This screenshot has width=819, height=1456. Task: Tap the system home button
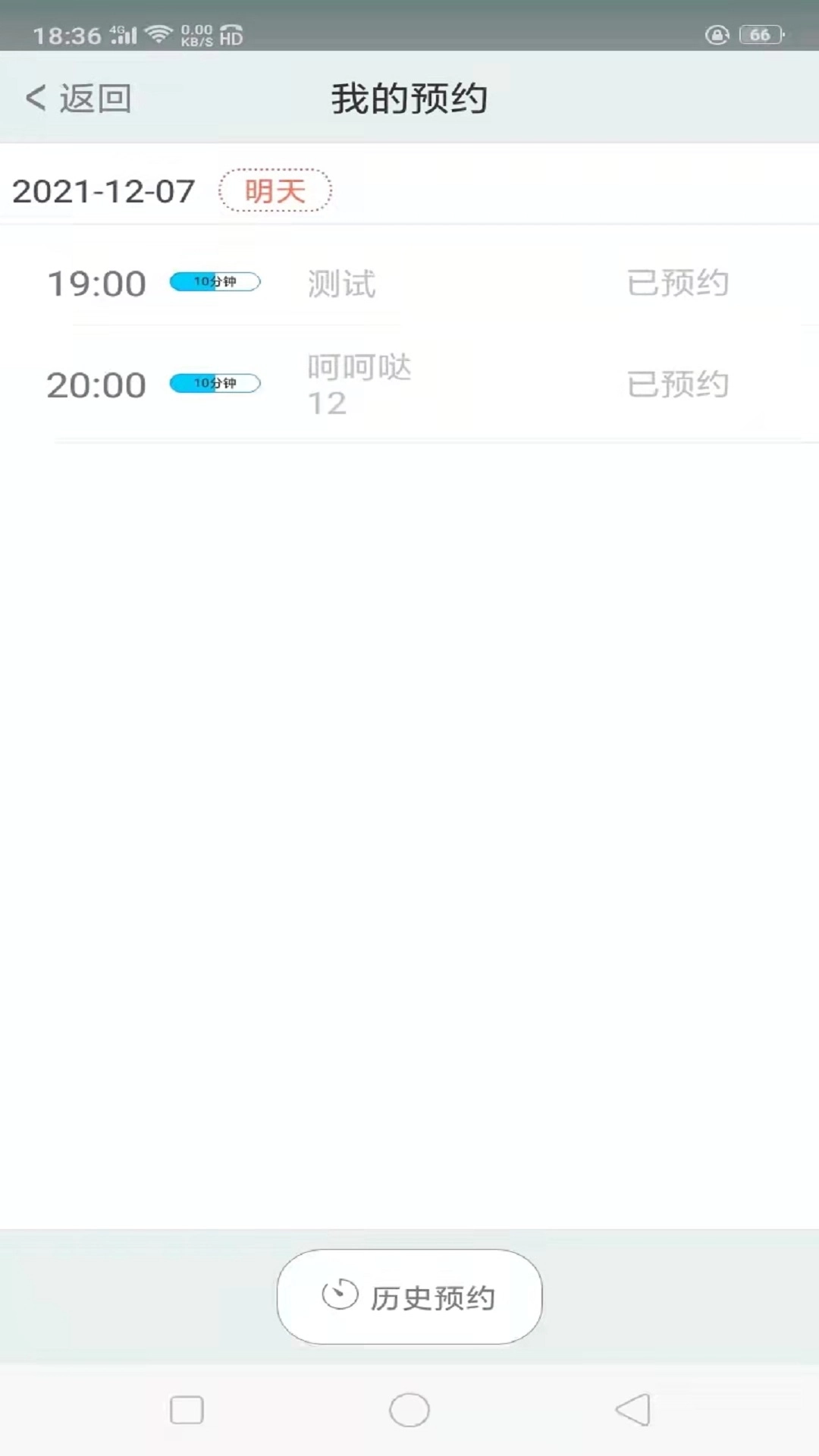(409, 1410)
